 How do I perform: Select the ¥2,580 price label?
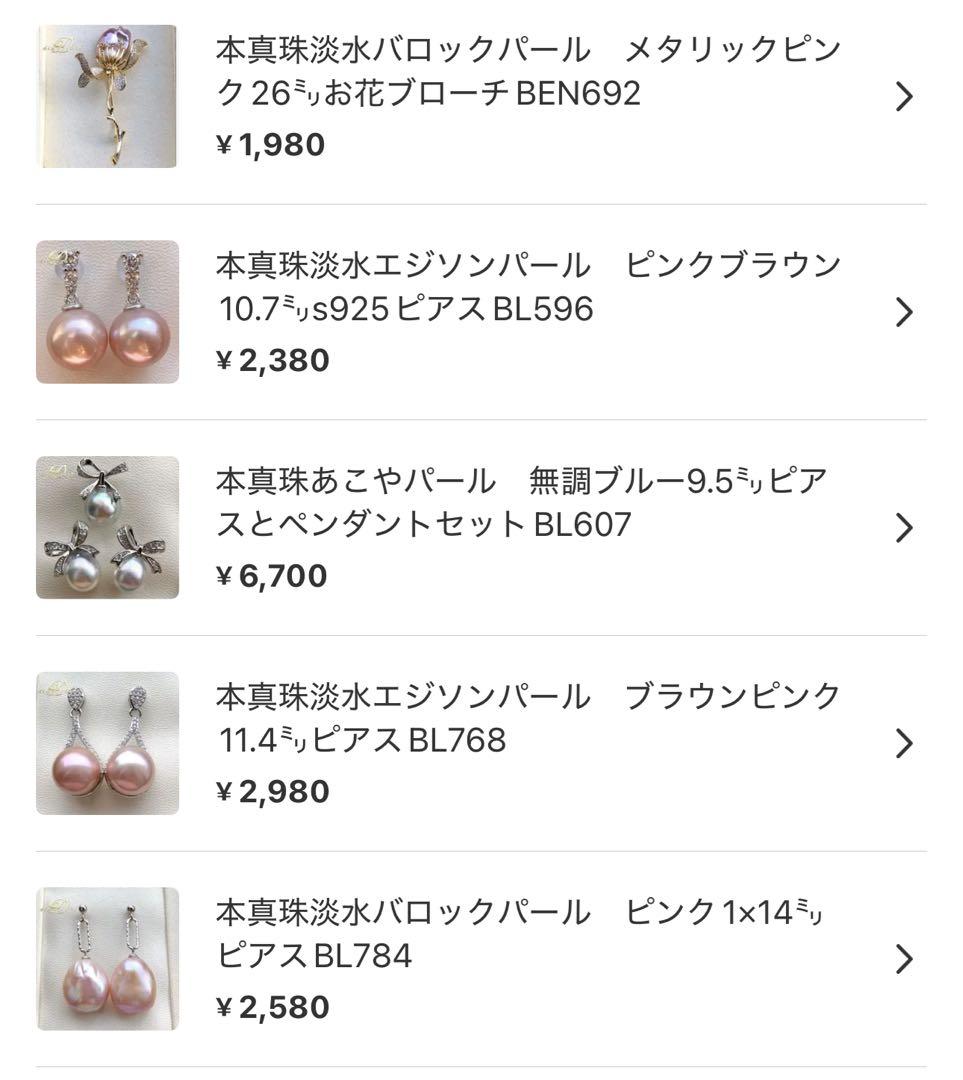click(x=270, y=1008)
